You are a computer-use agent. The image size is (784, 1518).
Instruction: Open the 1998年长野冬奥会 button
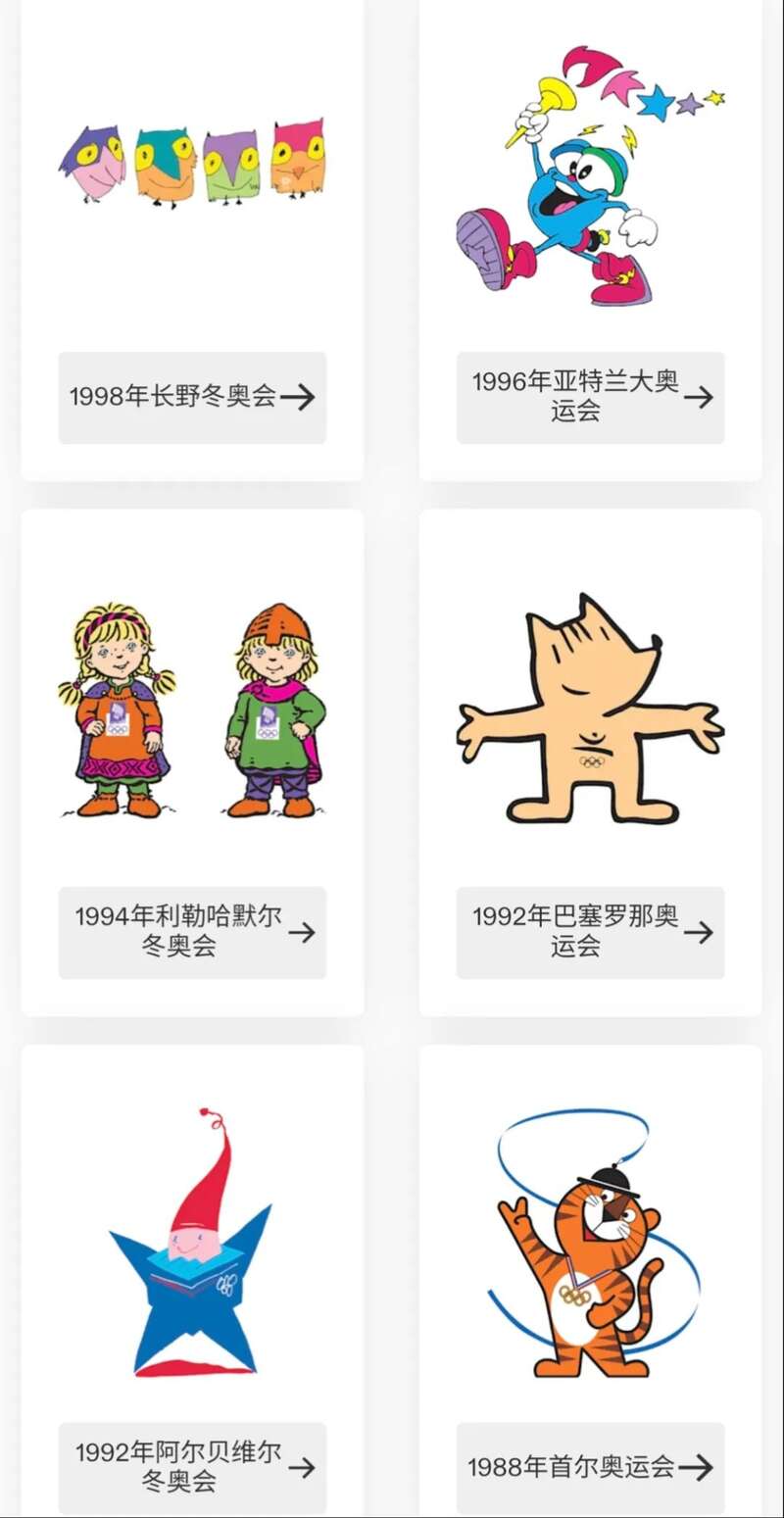[192, 397]
